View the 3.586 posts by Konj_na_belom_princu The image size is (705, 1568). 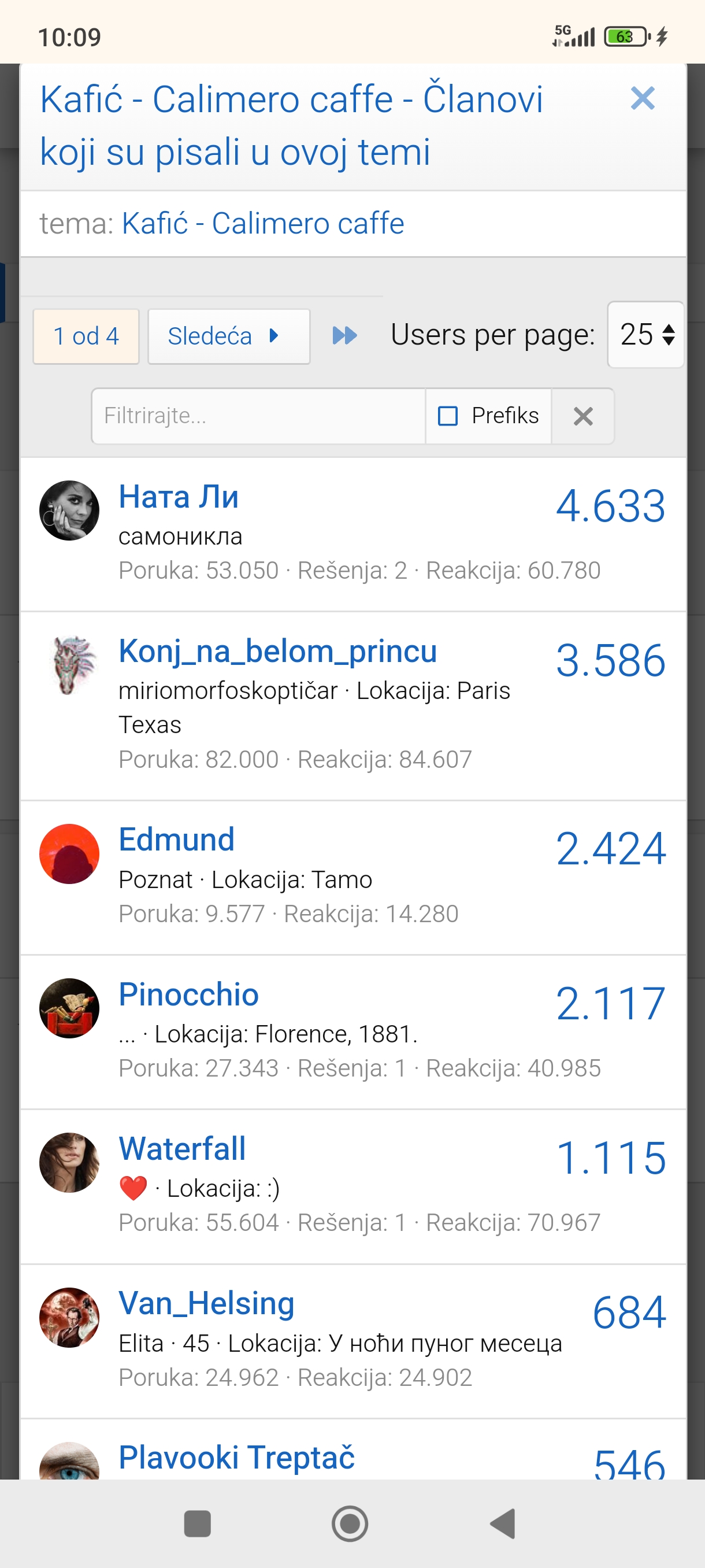pos(610,661)
